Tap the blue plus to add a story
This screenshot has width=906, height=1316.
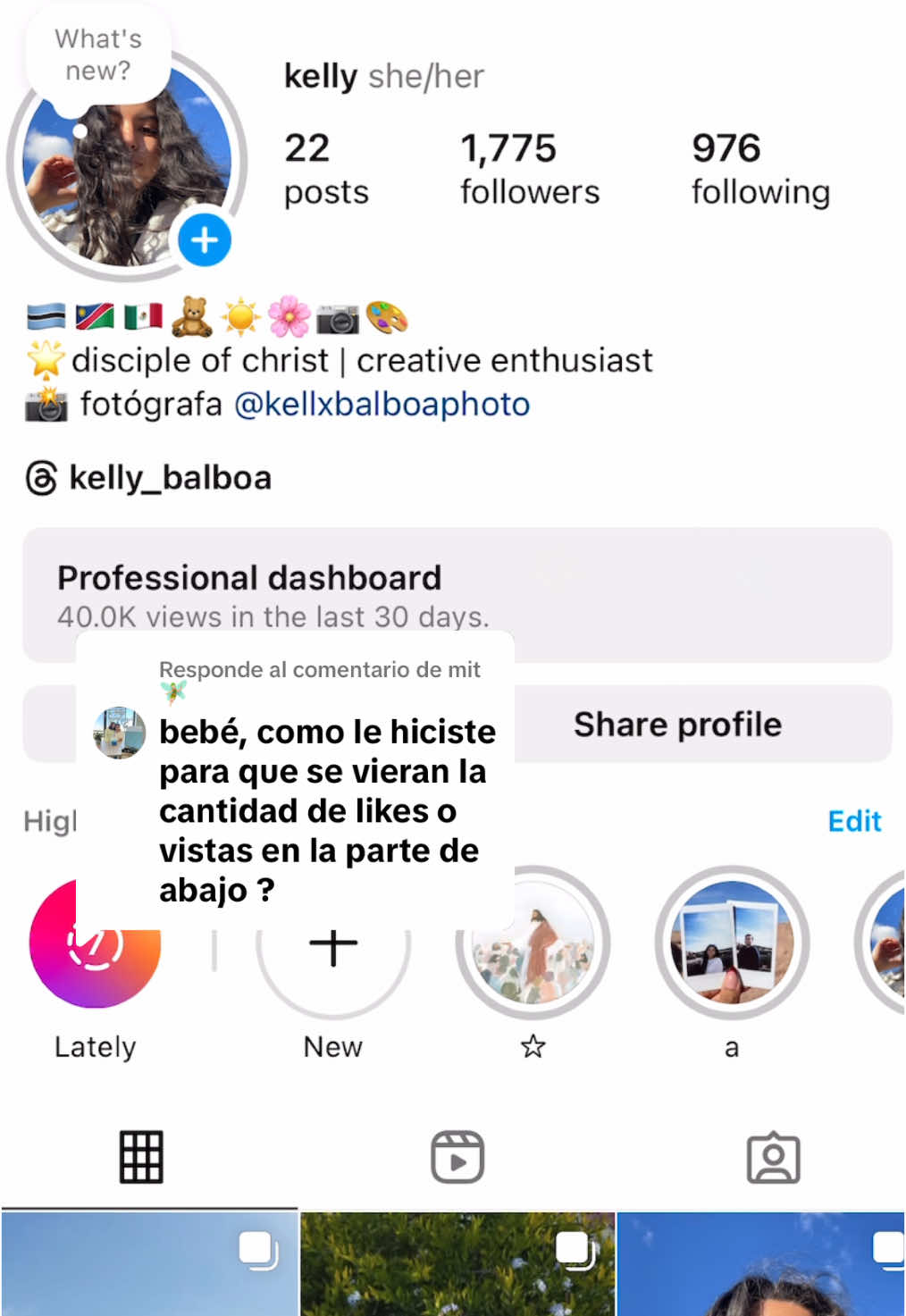click(x=204, y=239)
